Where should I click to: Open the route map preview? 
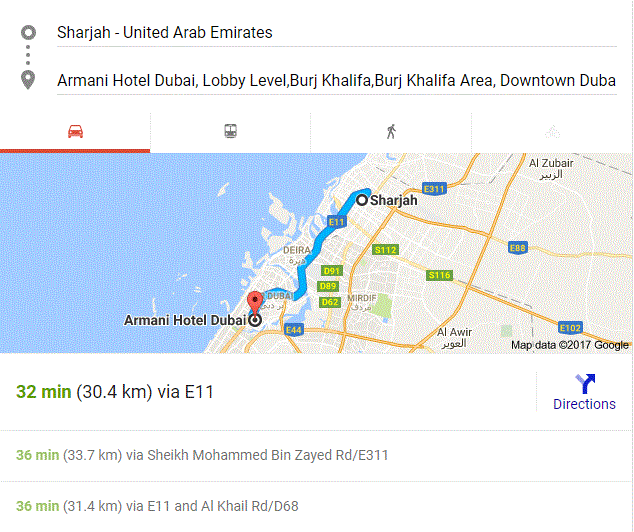click(316, 253)
